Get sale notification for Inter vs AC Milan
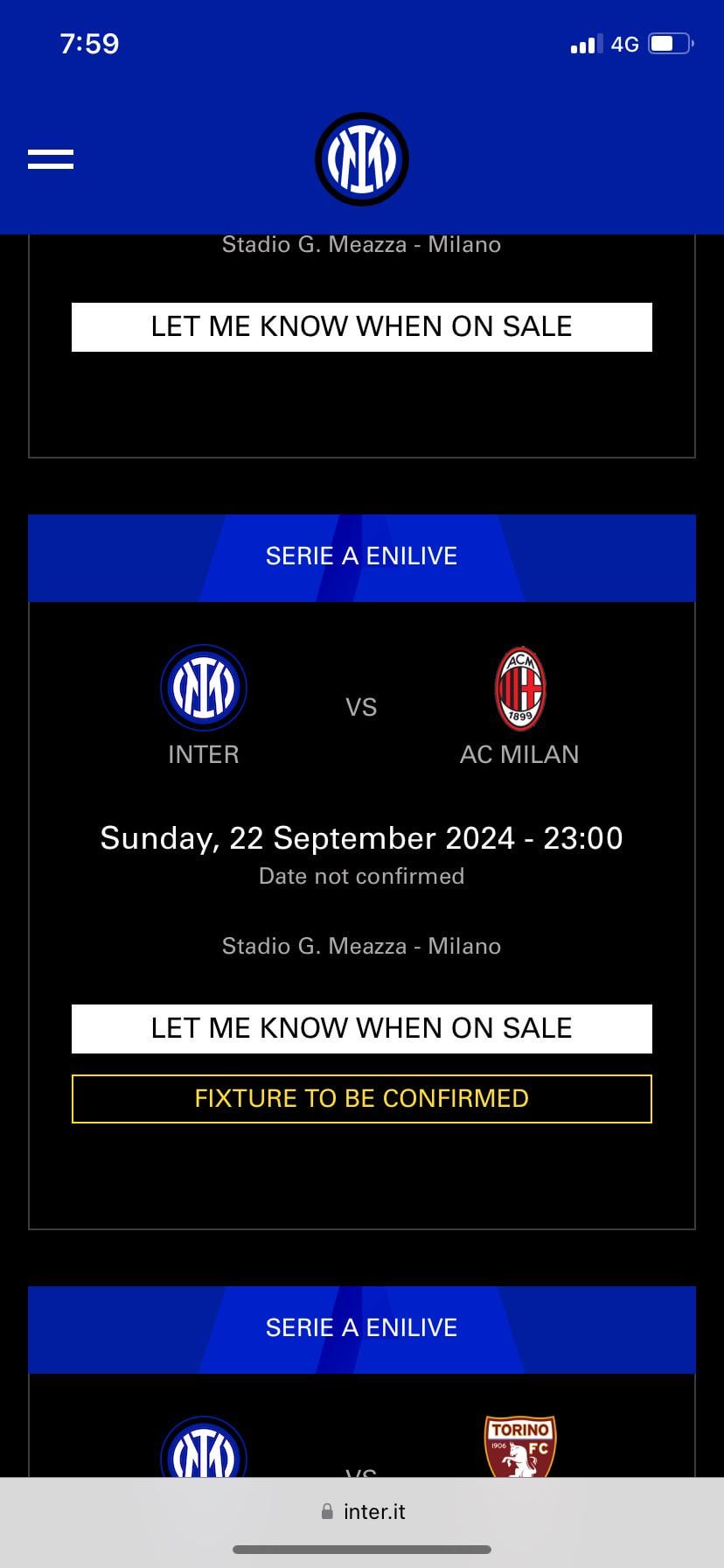Image resolution: width=724 pixels, height=1568 pixels. pyautogui.click(x=361, y=1028)
